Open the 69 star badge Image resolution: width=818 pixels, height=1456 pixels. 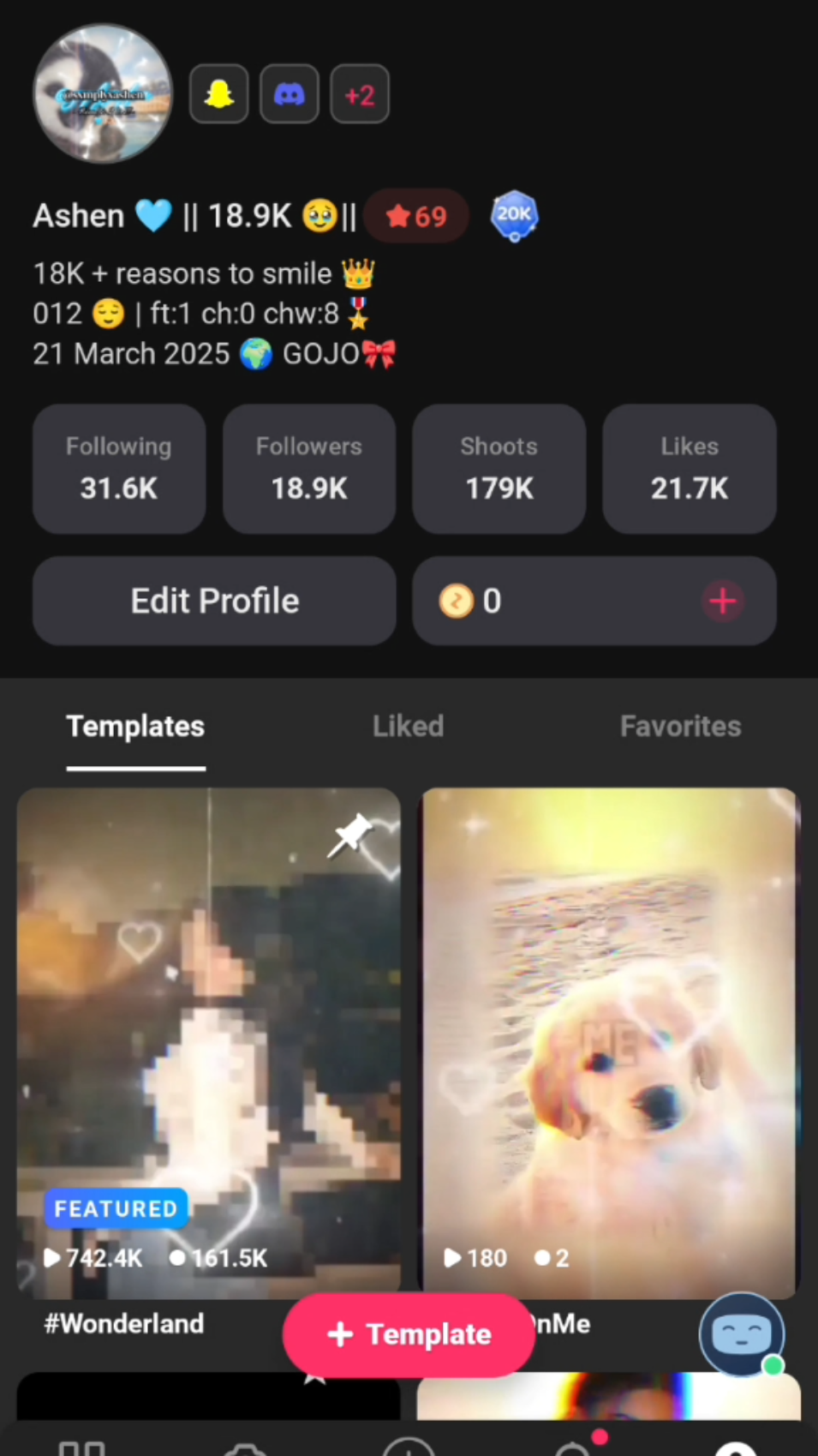click(416, 216)
